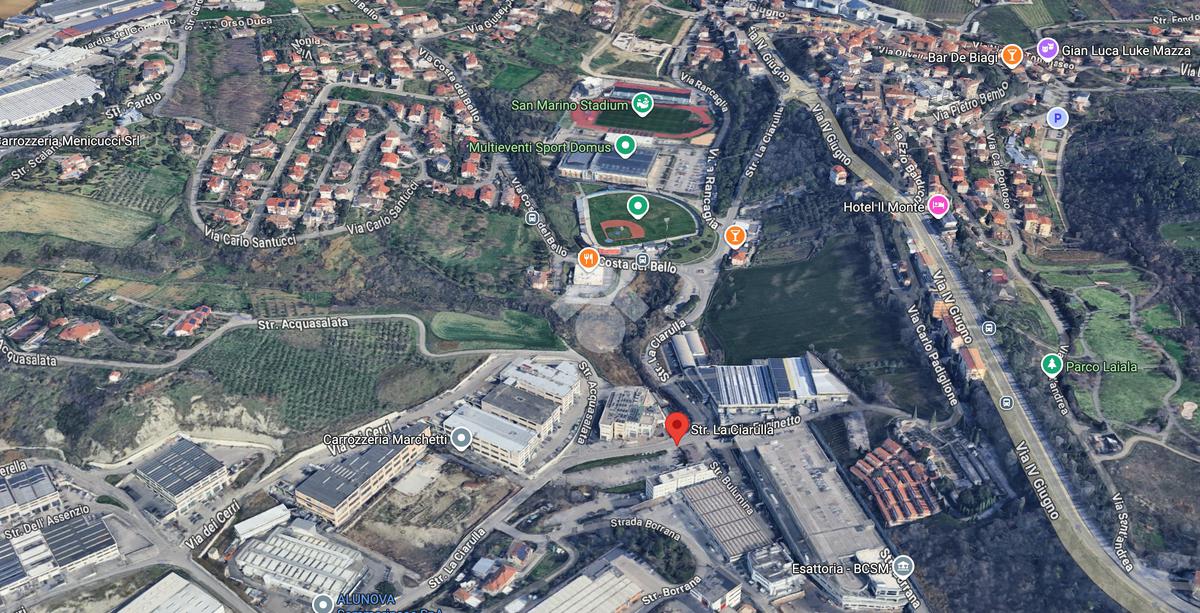Tap the parking P marker
Image resolution: width=1200 pixels, height=613 pixels.
tap(1057, 118)
